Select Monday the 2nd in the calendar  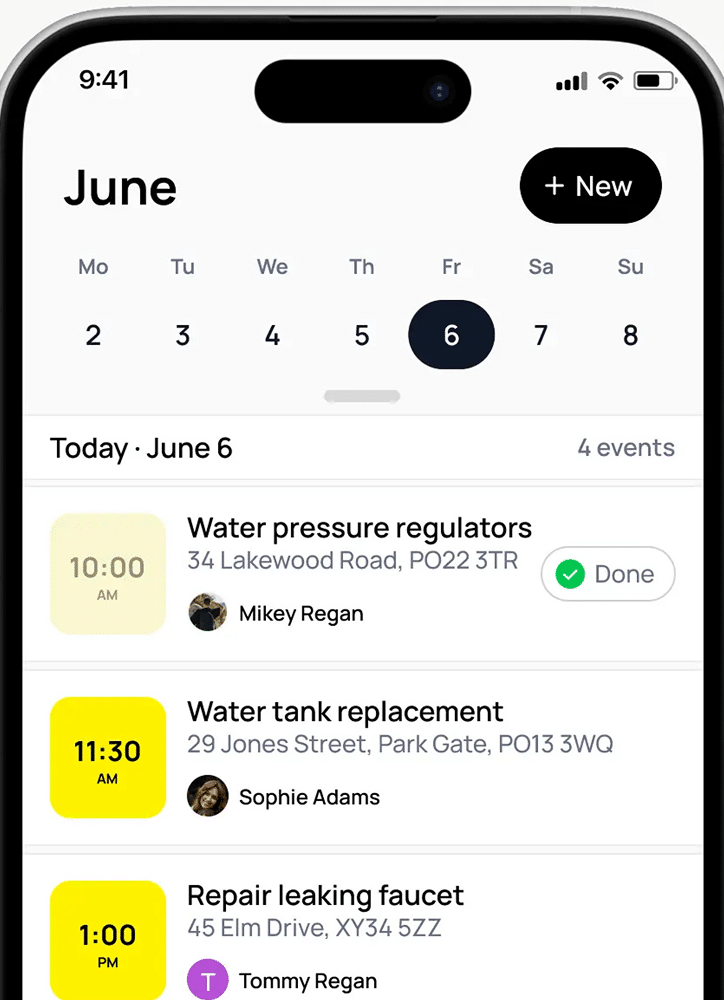pos(93,335)
